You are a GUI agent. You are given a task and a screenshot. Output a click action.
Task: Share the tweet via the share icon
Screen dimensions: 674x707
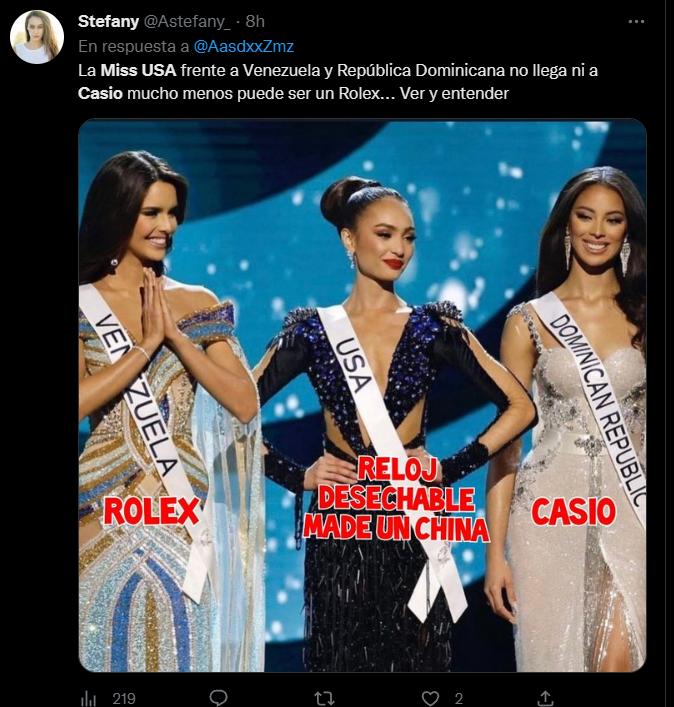[x=546, y=698]
